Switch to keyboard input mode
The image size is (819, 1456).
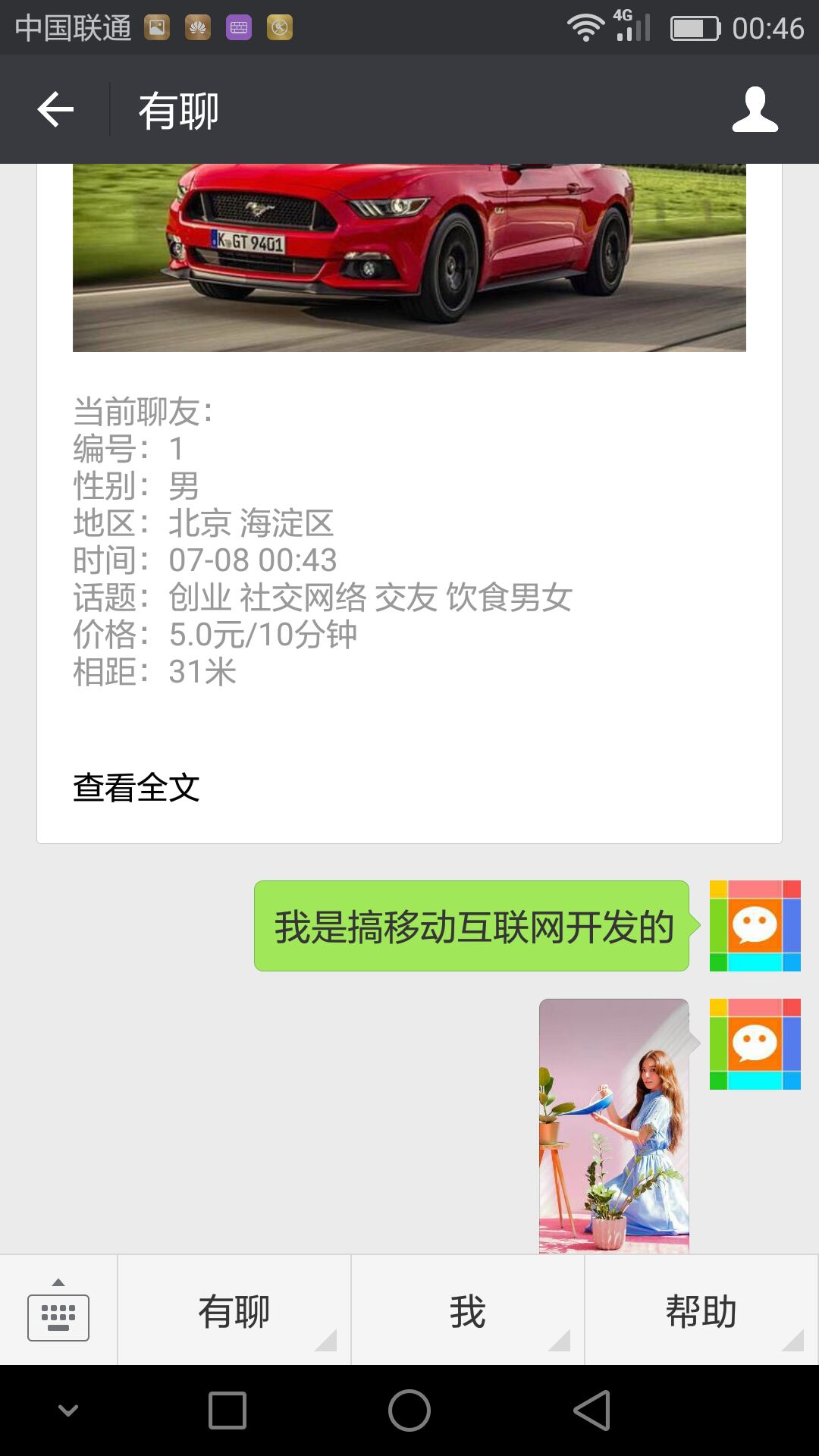[x=58, y=1311]
